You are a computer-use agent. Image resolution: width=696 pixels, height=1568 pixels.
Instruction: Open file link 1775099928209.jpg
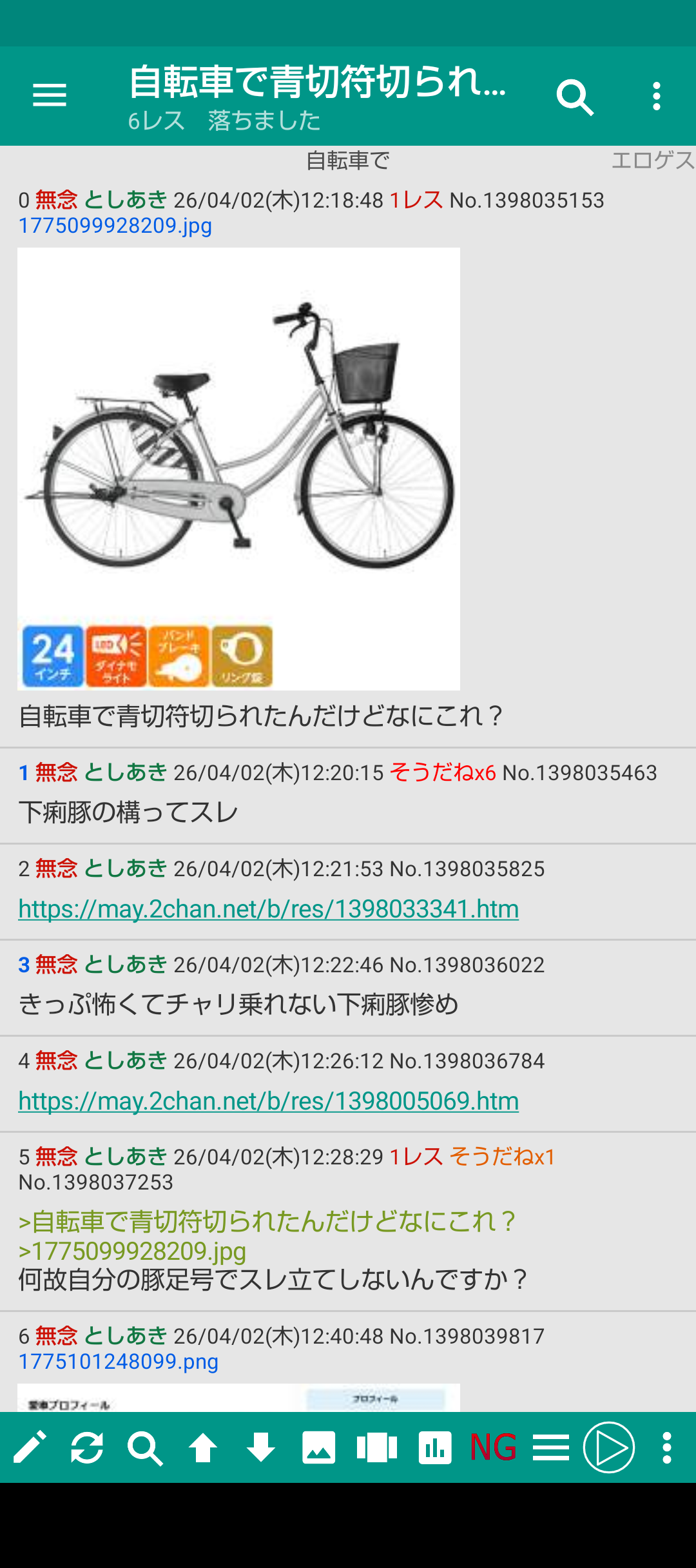tap(115, 226)
